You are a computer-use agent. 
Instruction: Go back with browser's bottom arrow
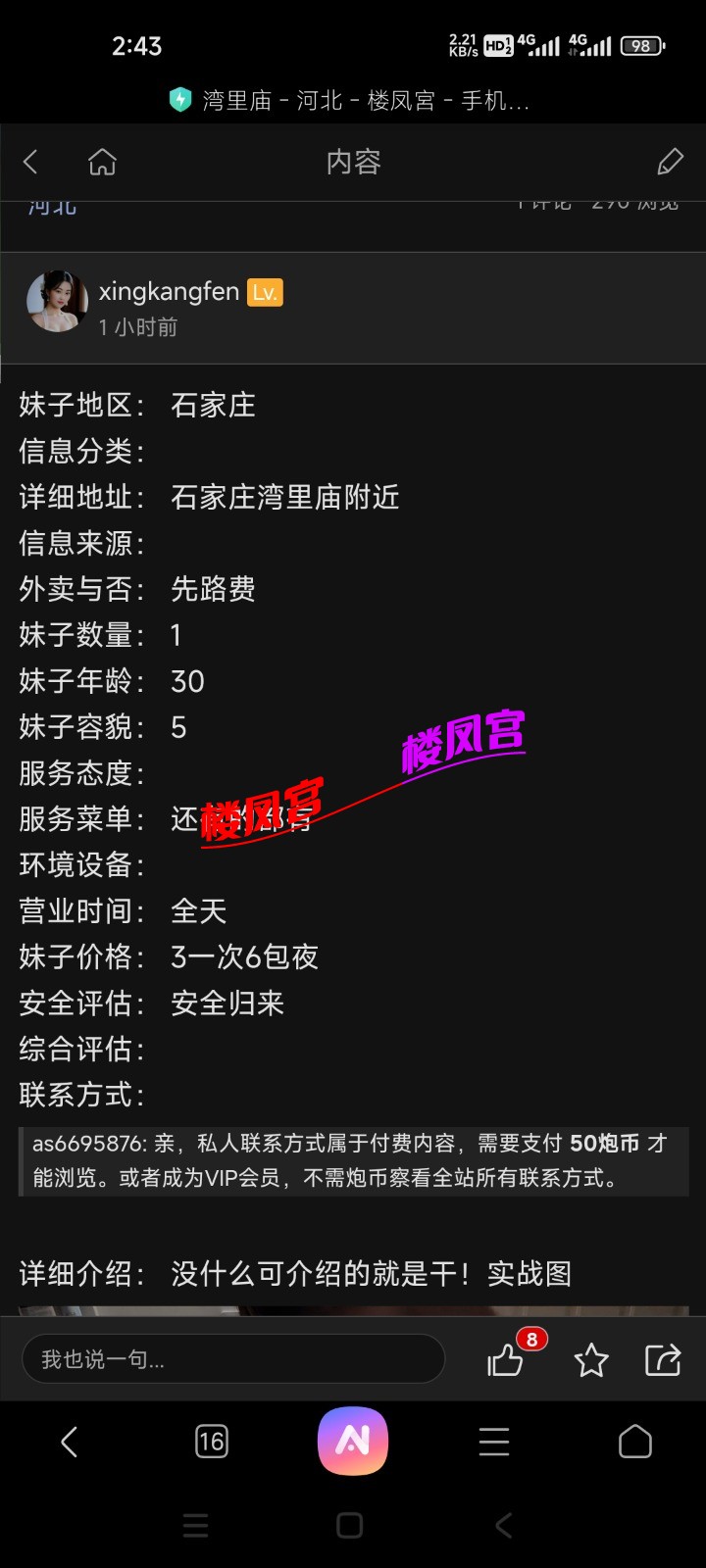(69, 1442)
